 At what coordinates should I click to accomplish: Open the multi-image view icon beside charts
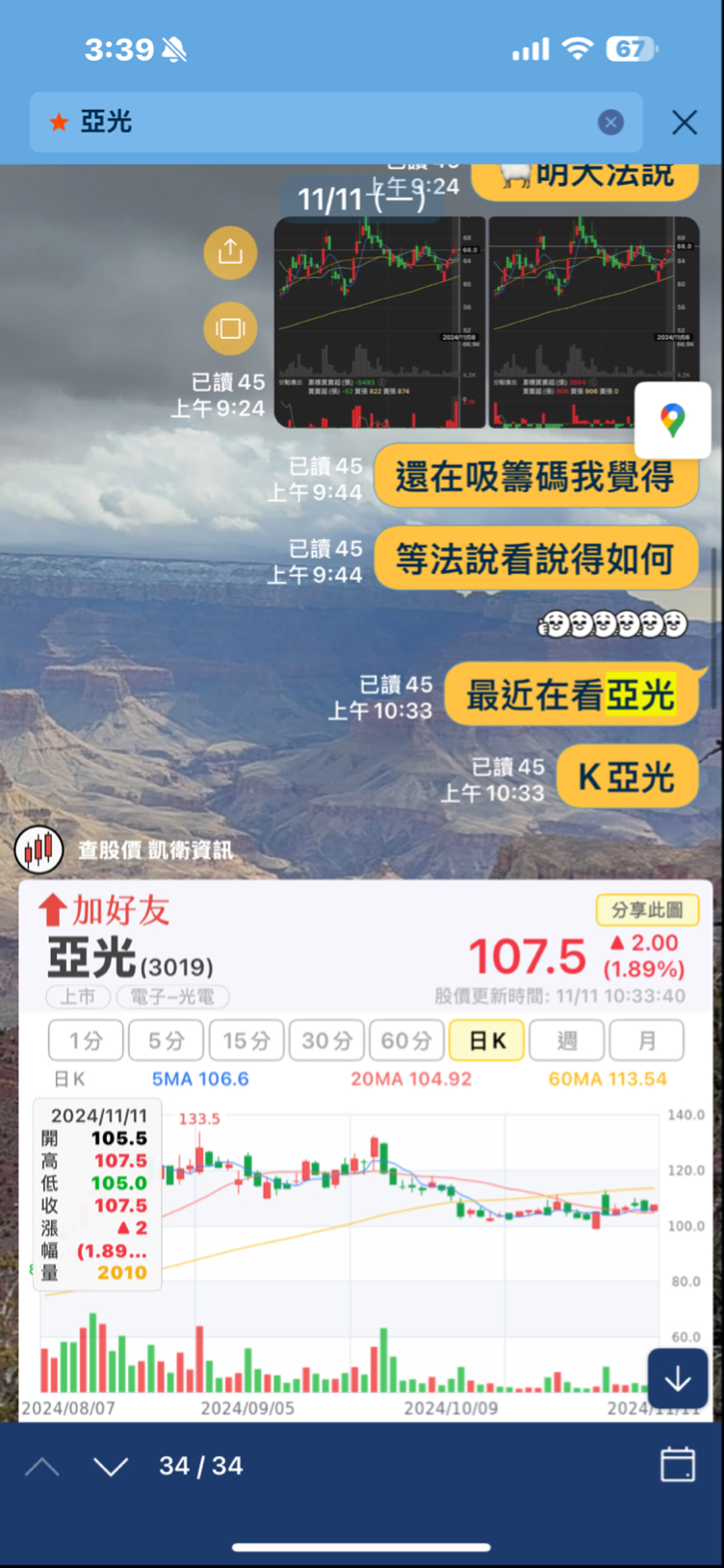(x=230, y=328)
